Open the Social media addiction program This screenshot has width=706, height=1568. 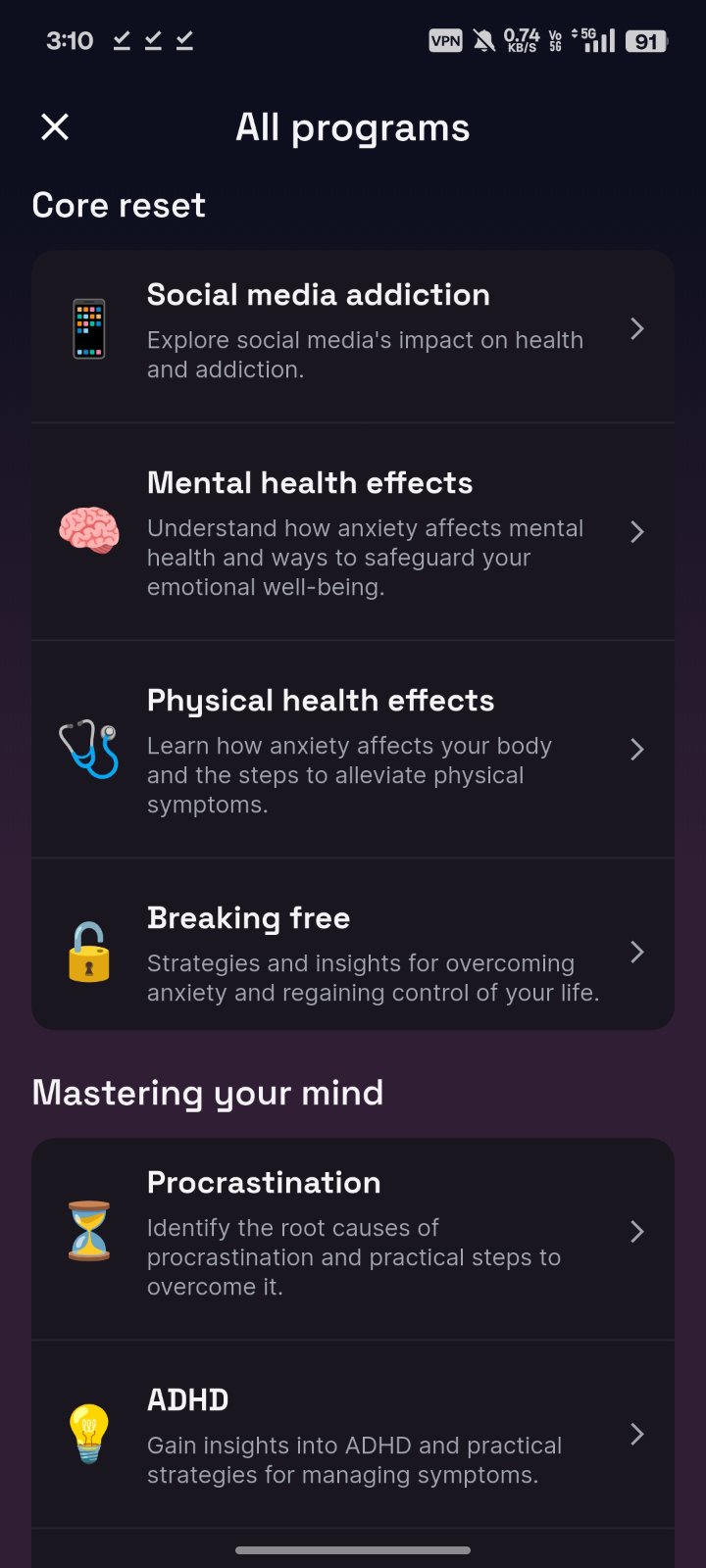[x=353, y=330]
